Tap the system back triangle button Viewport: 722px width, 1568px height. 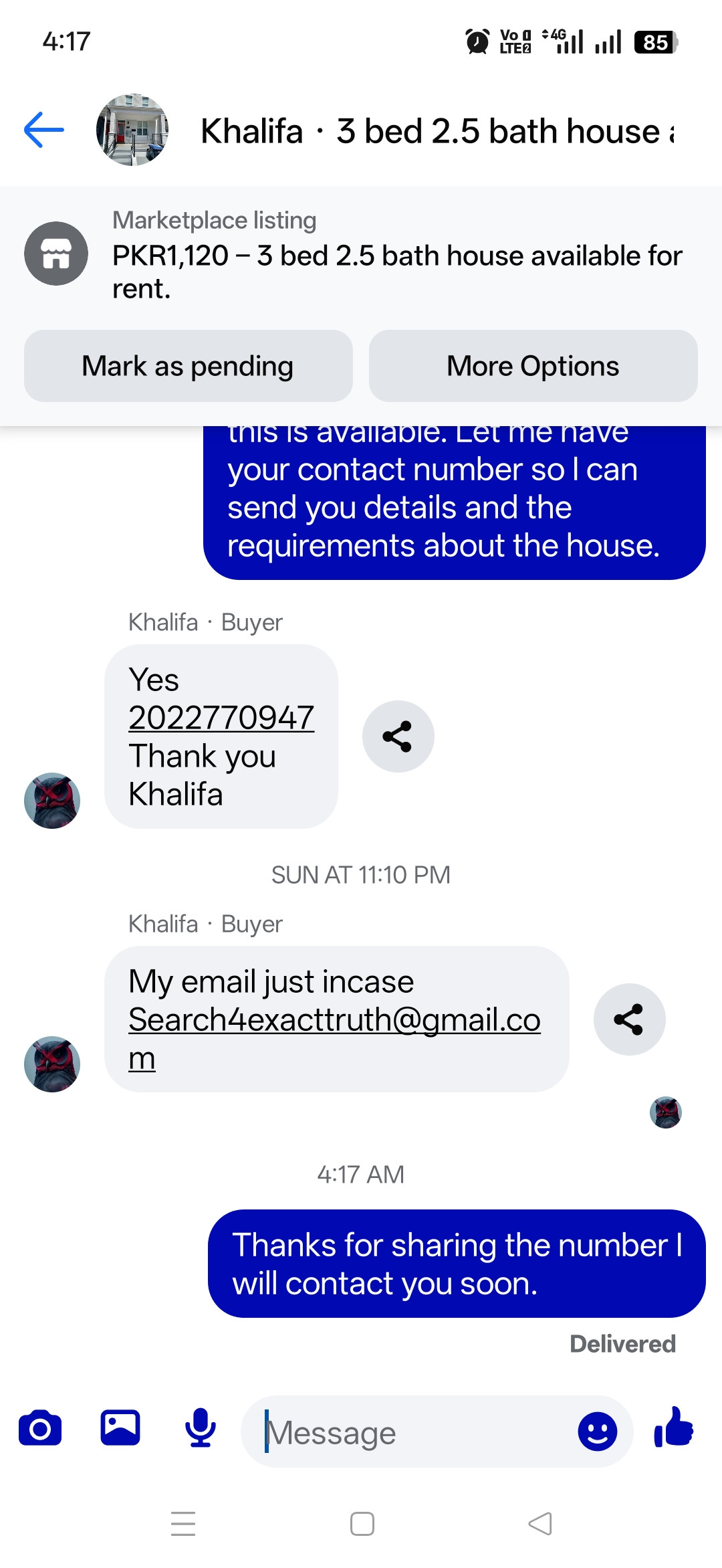540,1524
